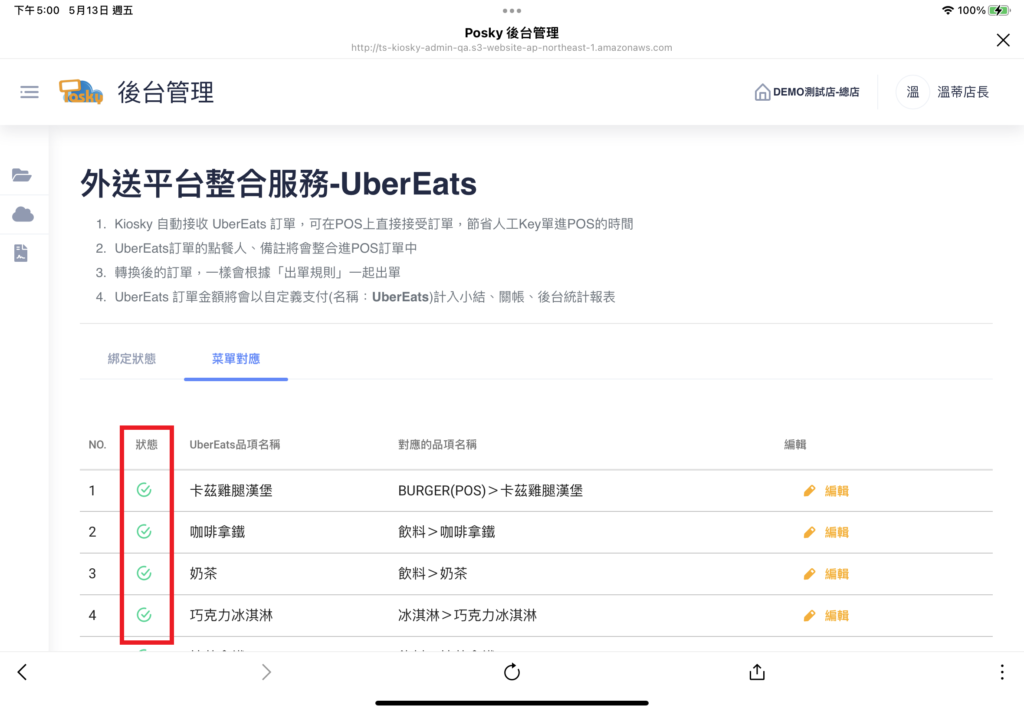Go forward in browser history

pos(266,672)
